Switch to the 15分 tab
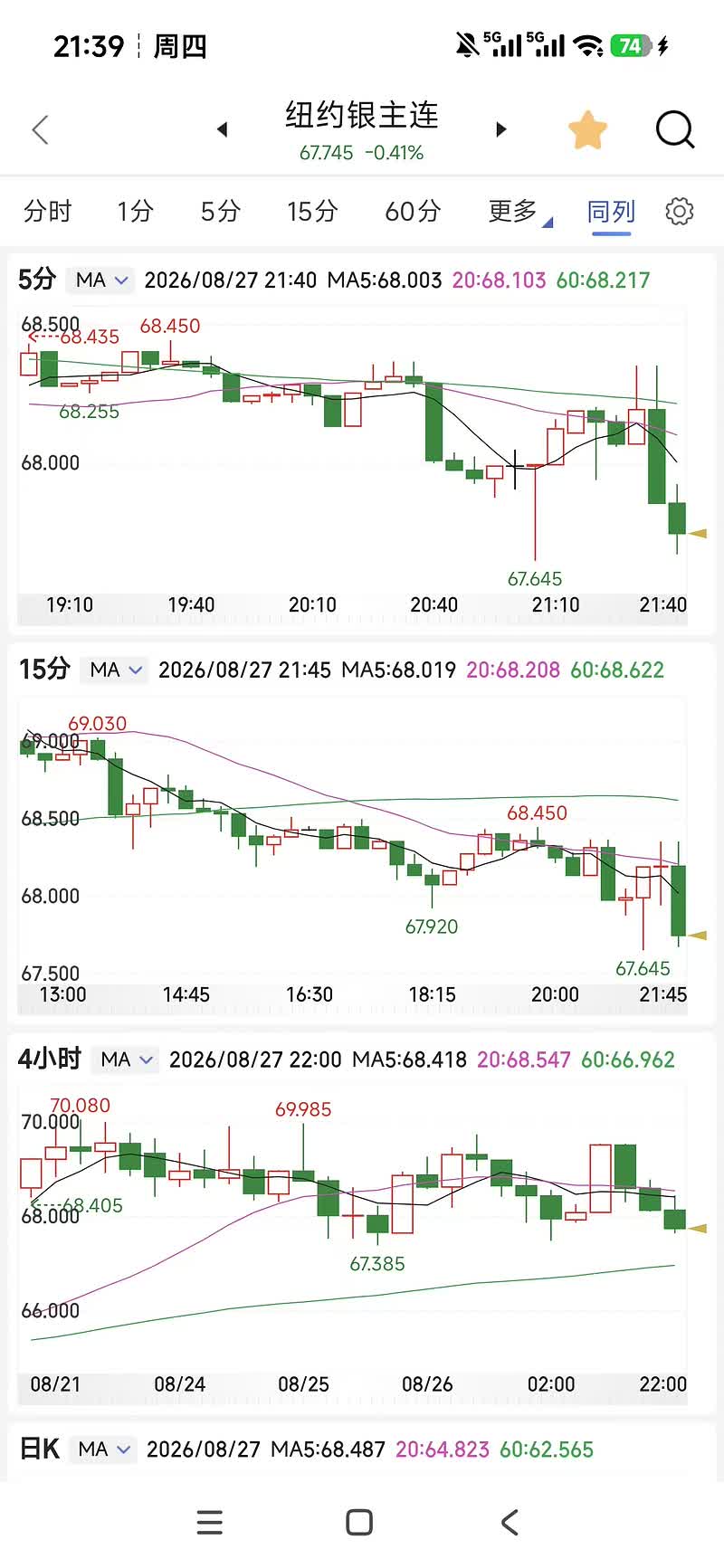The image size is (724, 1568). click(x=312, y=212)
